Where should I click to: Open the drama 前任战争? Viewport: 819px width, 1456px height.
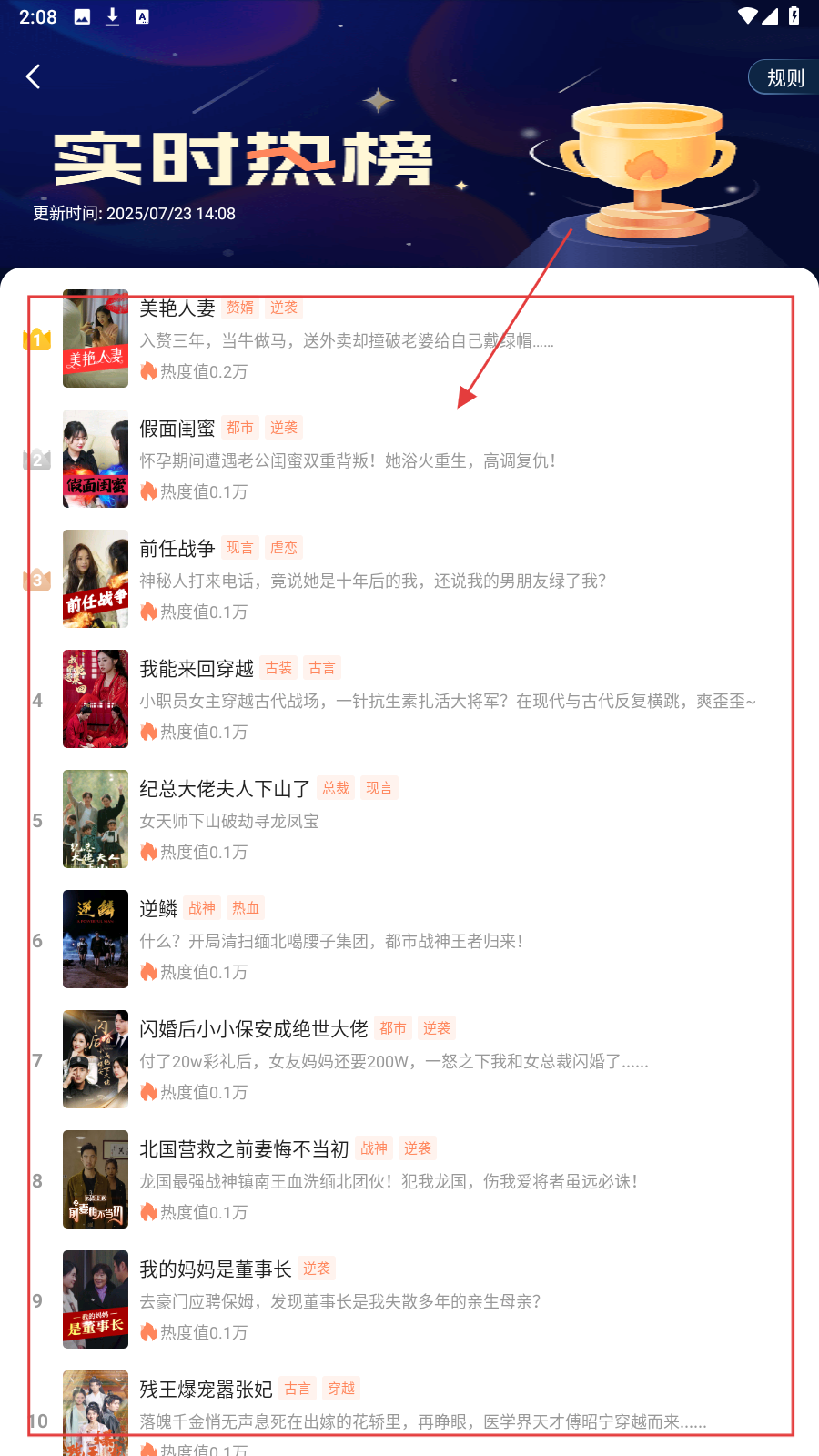click(x=177, y=549)
